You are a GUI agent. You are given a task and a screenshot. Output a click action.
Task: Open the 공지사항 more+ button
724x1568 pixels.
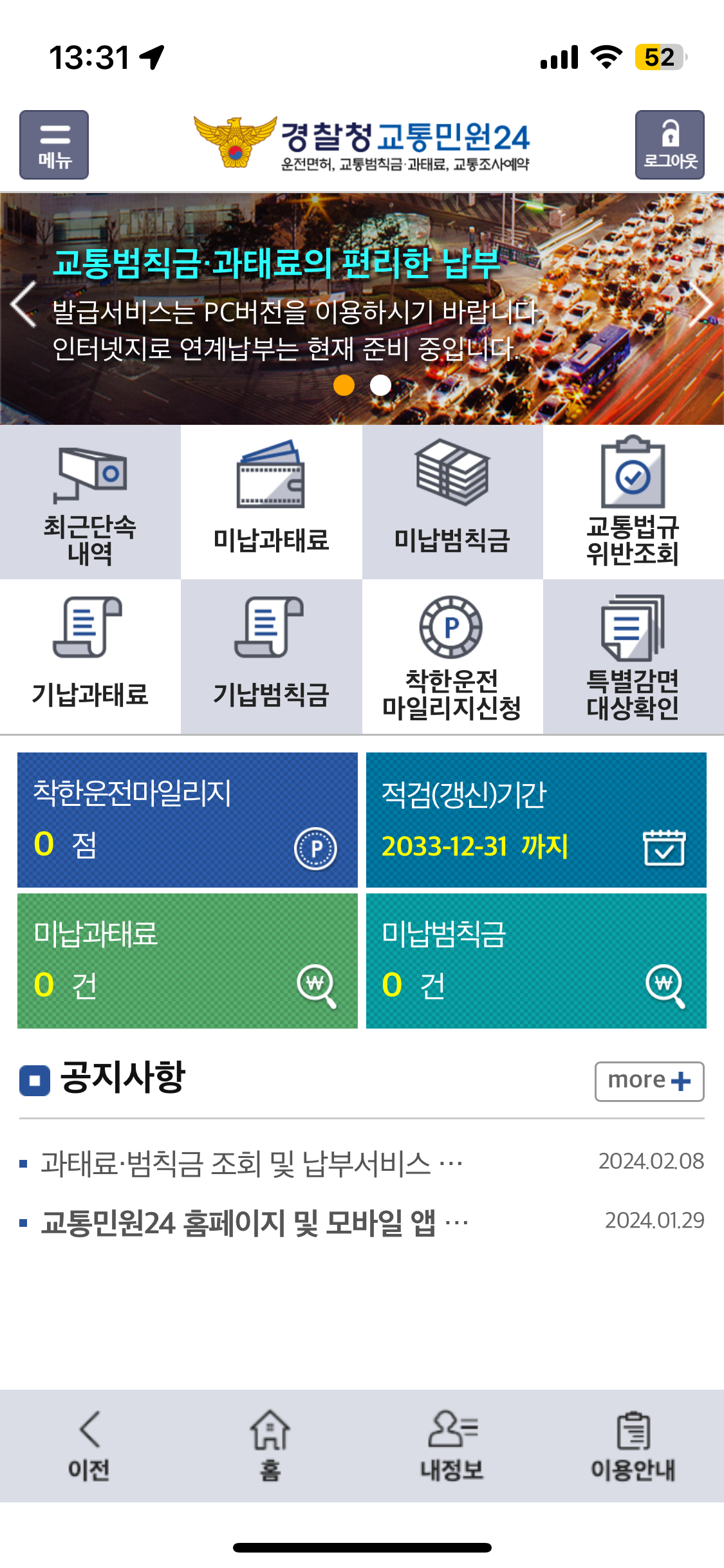tap(649, 1081)
